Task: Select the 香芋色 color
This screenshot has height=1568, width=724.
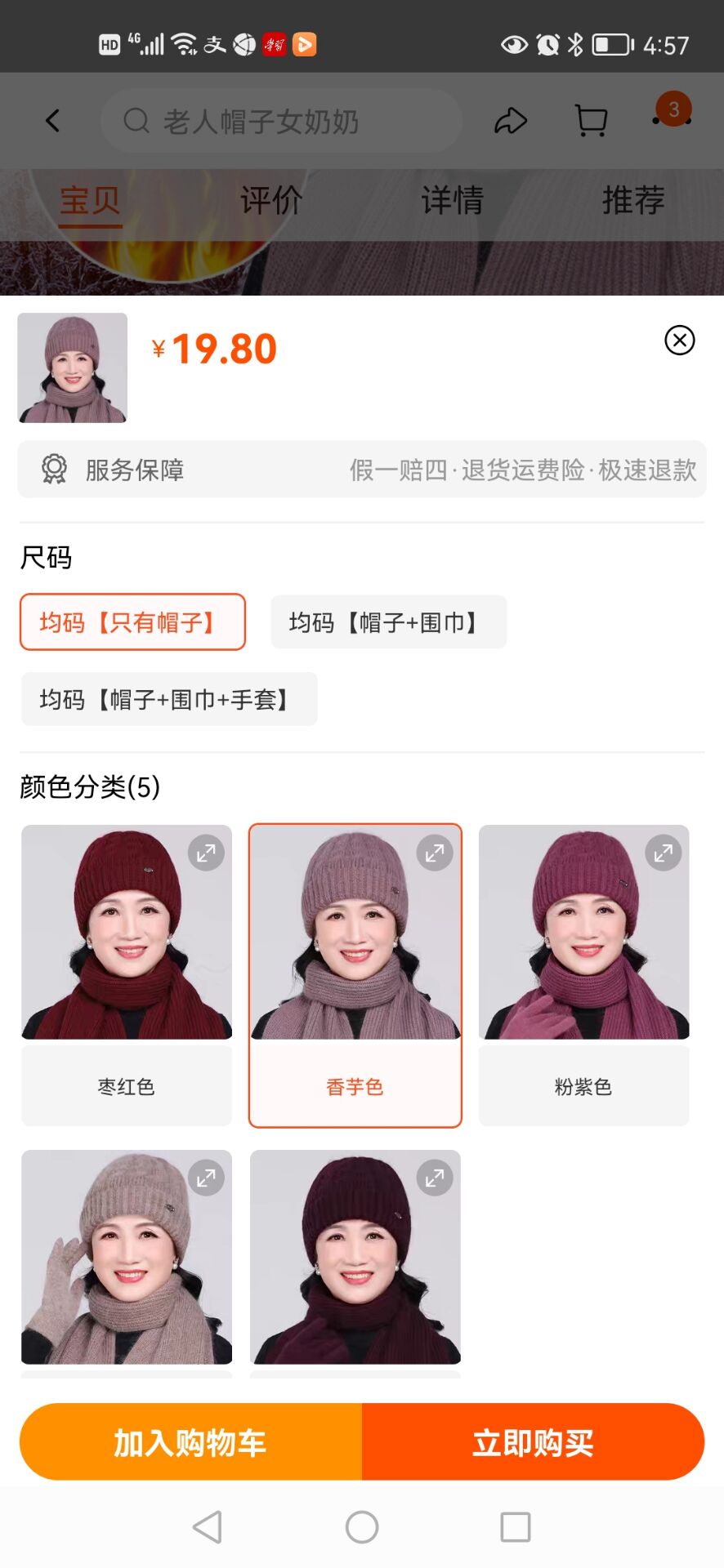Action: [355, 975]
